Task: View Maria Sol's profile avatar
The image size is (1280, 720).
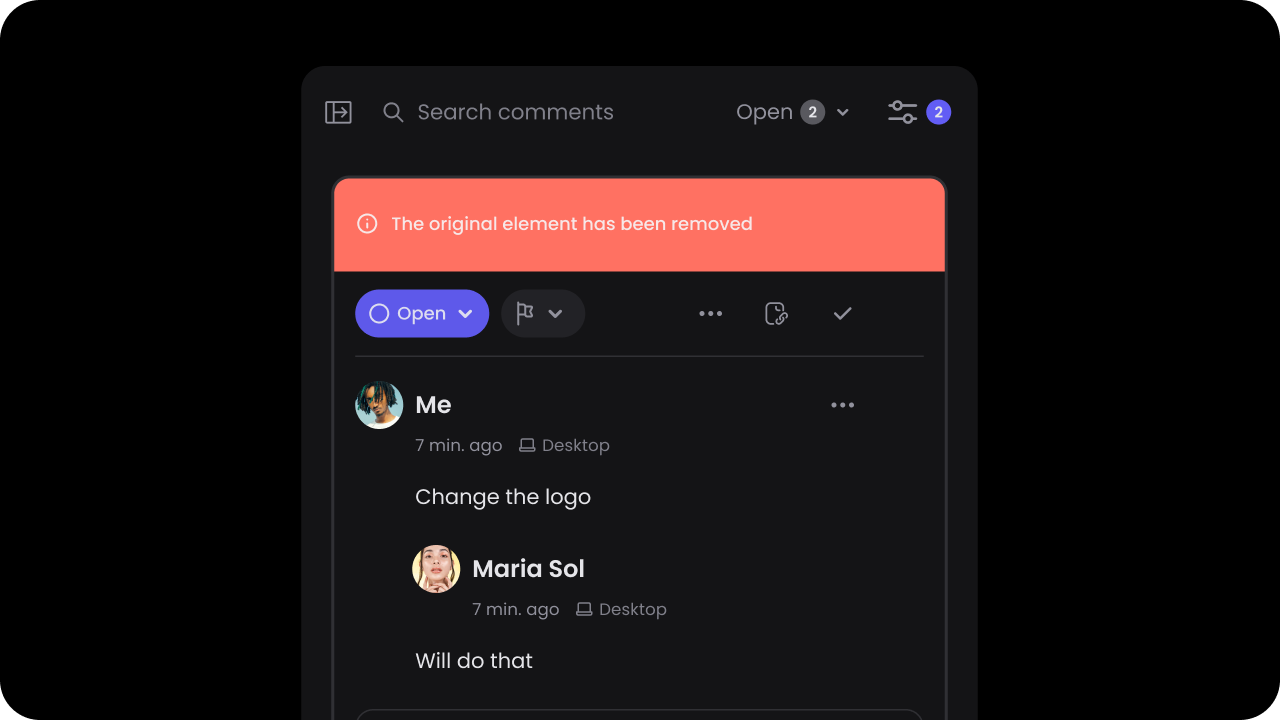Action: click(436, 569)
